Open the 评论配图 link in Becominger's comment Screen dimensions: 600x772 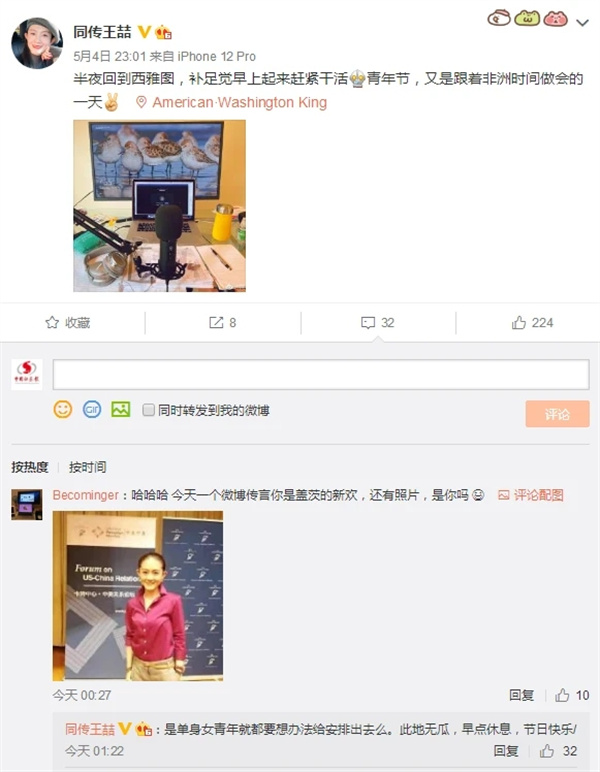tap(531, 495)
